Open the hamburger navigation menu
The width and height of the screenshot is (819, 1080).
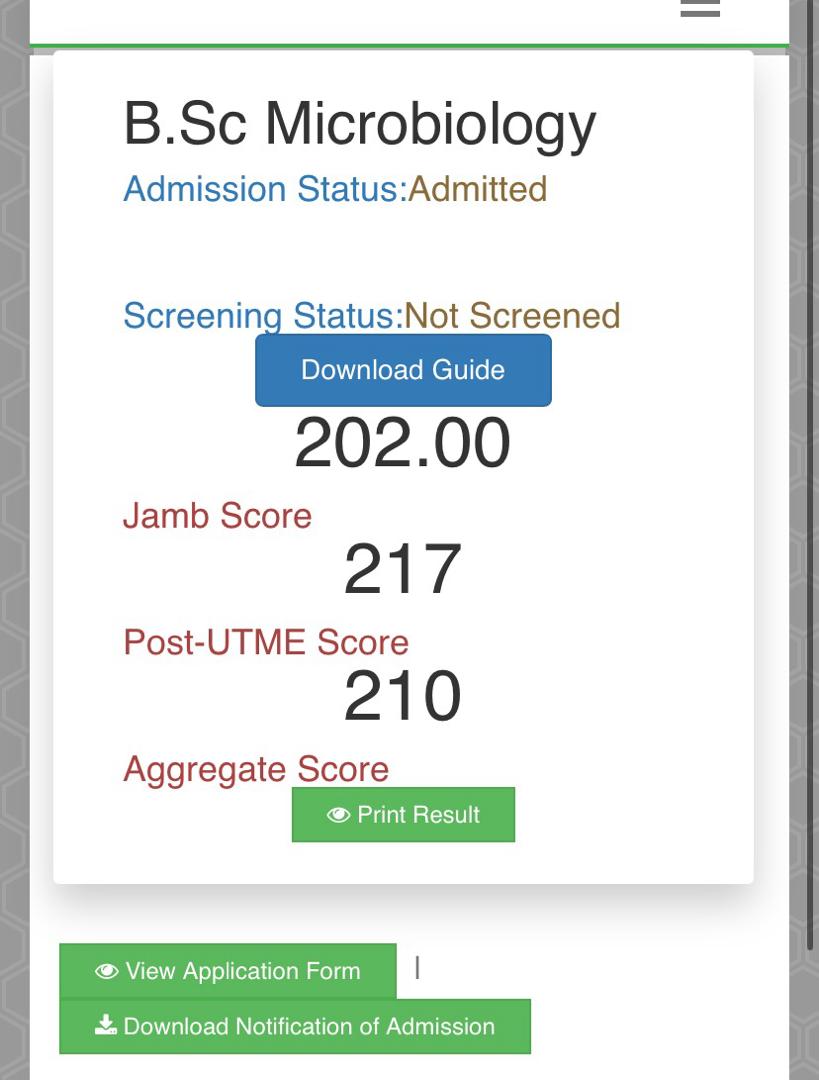(x=700, y=9)
